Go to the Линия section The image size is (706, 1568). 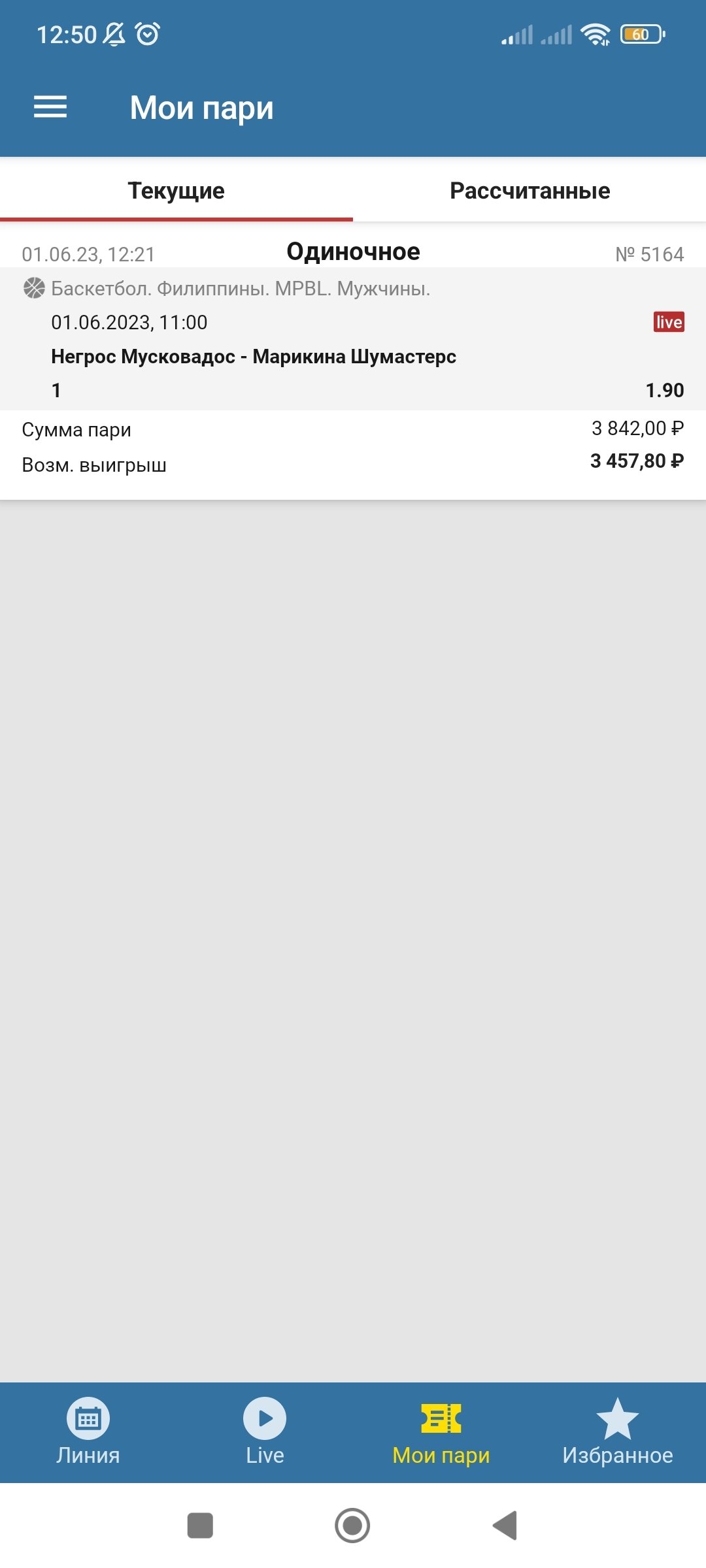click(x=88, y=1431)
